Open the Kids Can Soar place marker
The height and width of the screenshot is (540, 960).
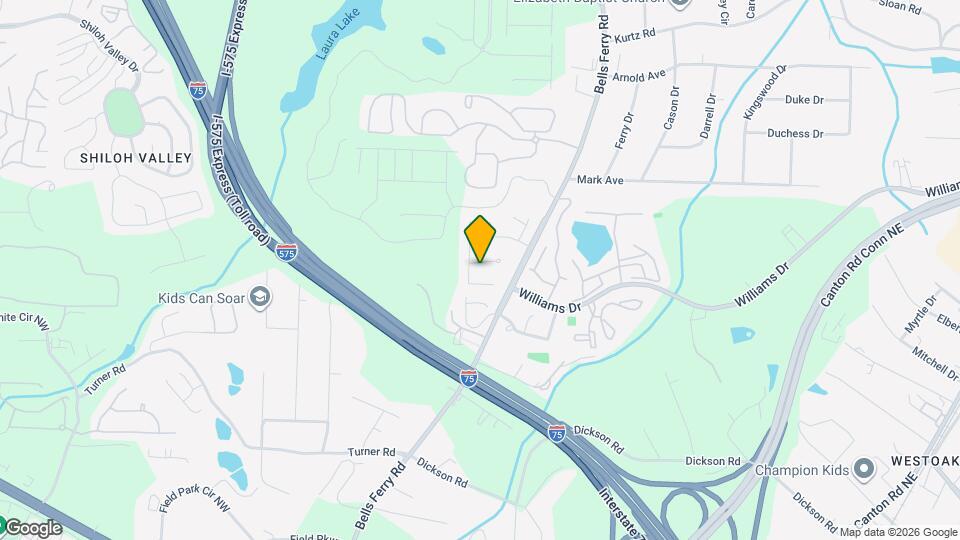click(260, 297)
